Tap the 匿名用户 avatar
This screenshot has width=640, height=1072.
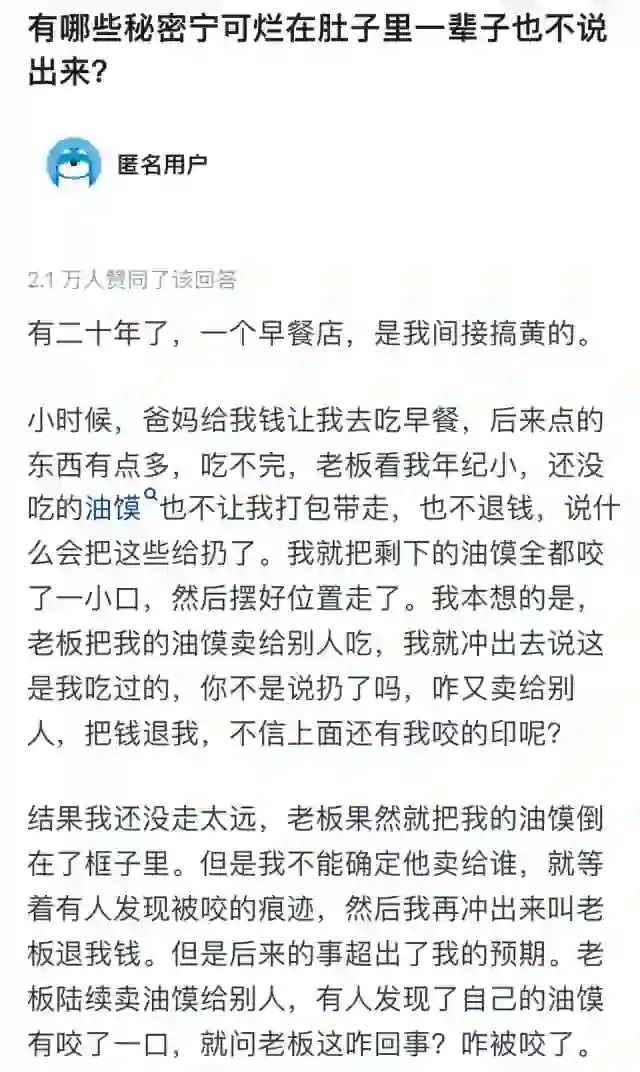click(74, 164)
